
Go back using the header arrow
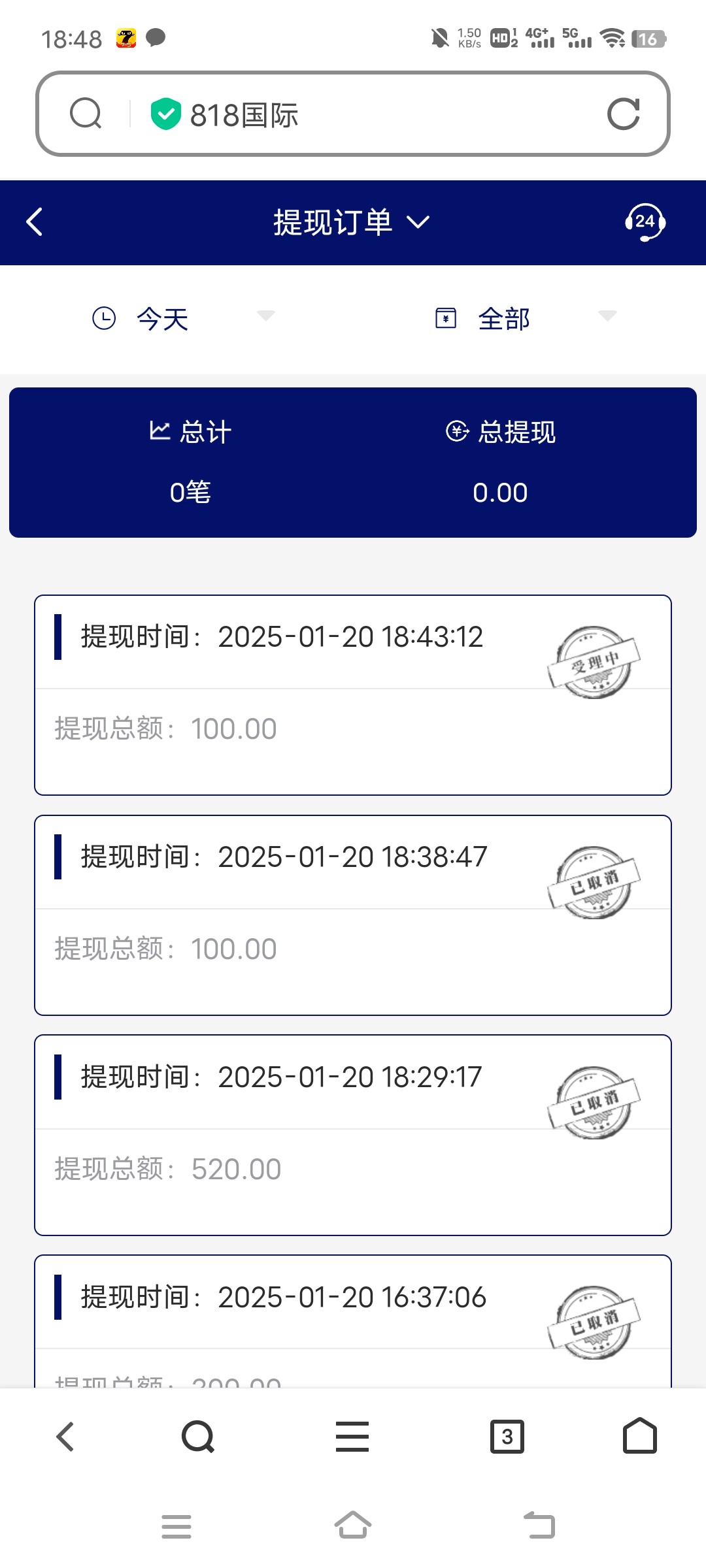(x=35, y=222)
